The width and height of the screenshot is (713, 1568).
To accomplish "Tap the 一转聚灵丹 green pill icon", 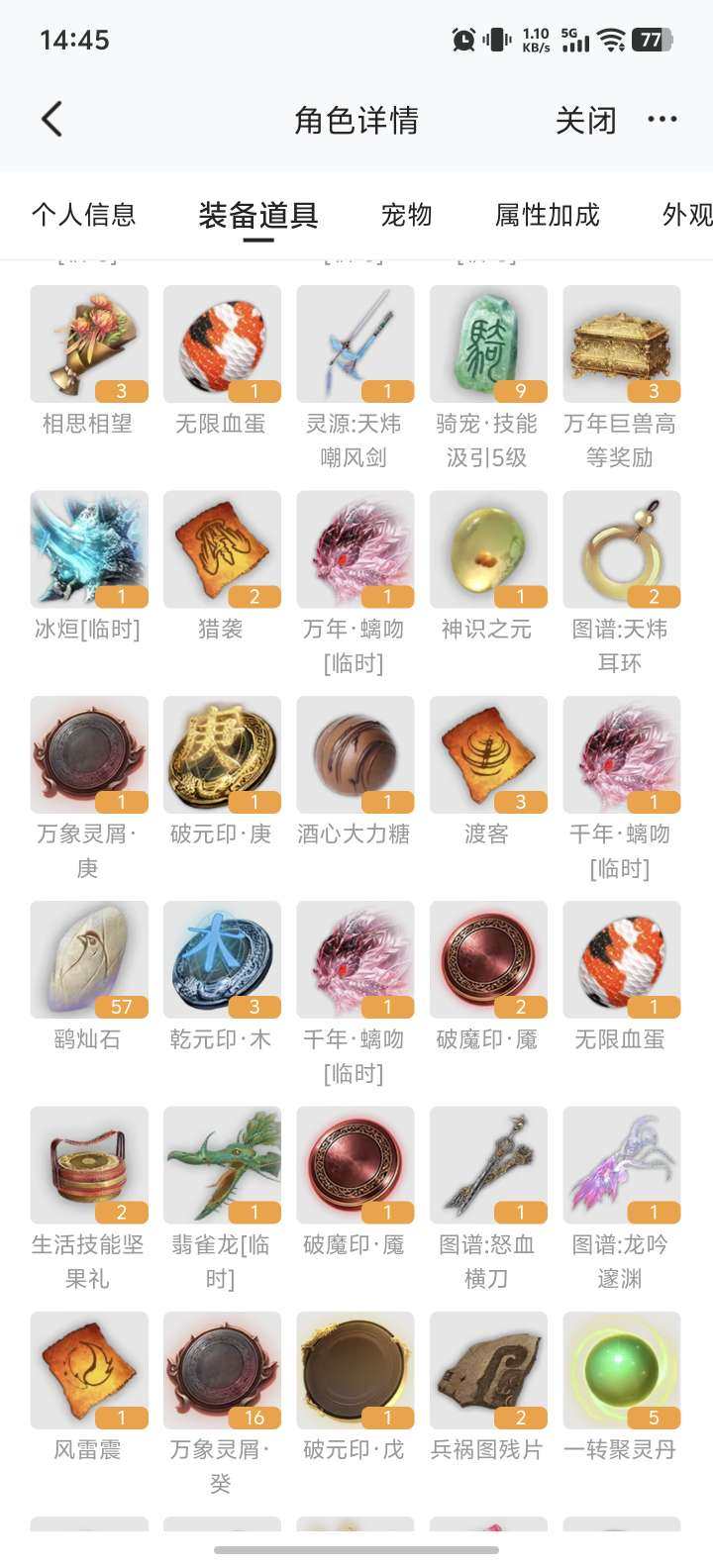I will [x=621, y=1371].
